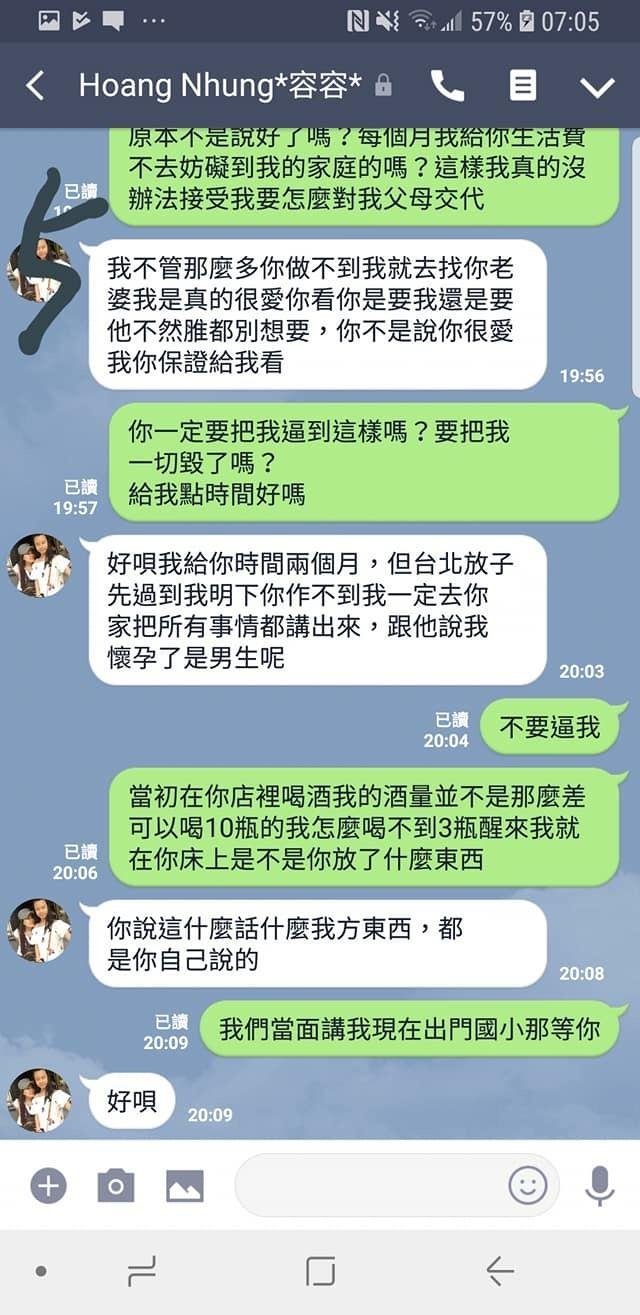The image size is (640, 1315).
Task: Record a voice message with the microphone
Action: [x=599, y=1186]
